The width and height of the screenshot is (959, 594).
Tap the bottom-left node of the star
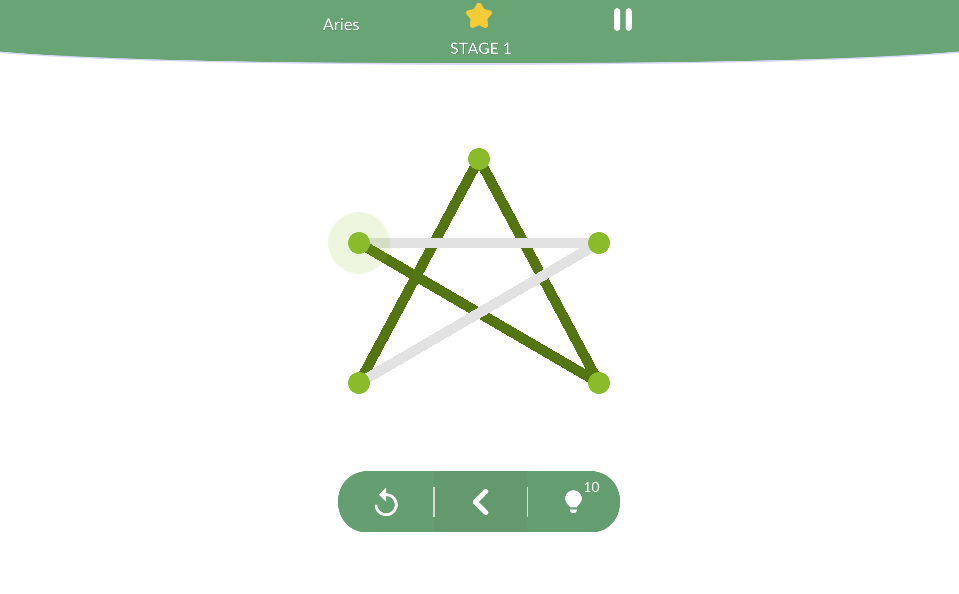(359, 383)
